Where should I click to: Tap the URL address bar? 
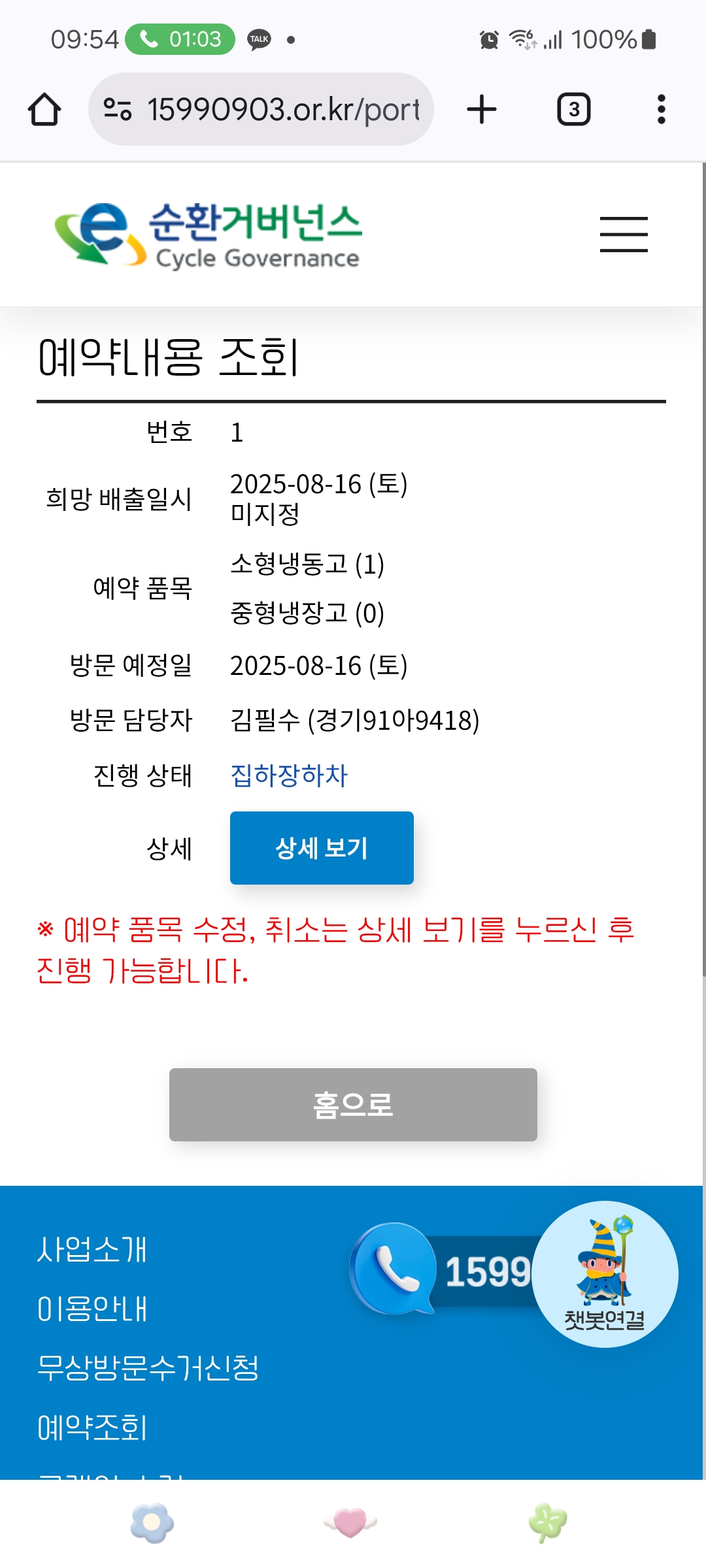[x=261, y=109]
